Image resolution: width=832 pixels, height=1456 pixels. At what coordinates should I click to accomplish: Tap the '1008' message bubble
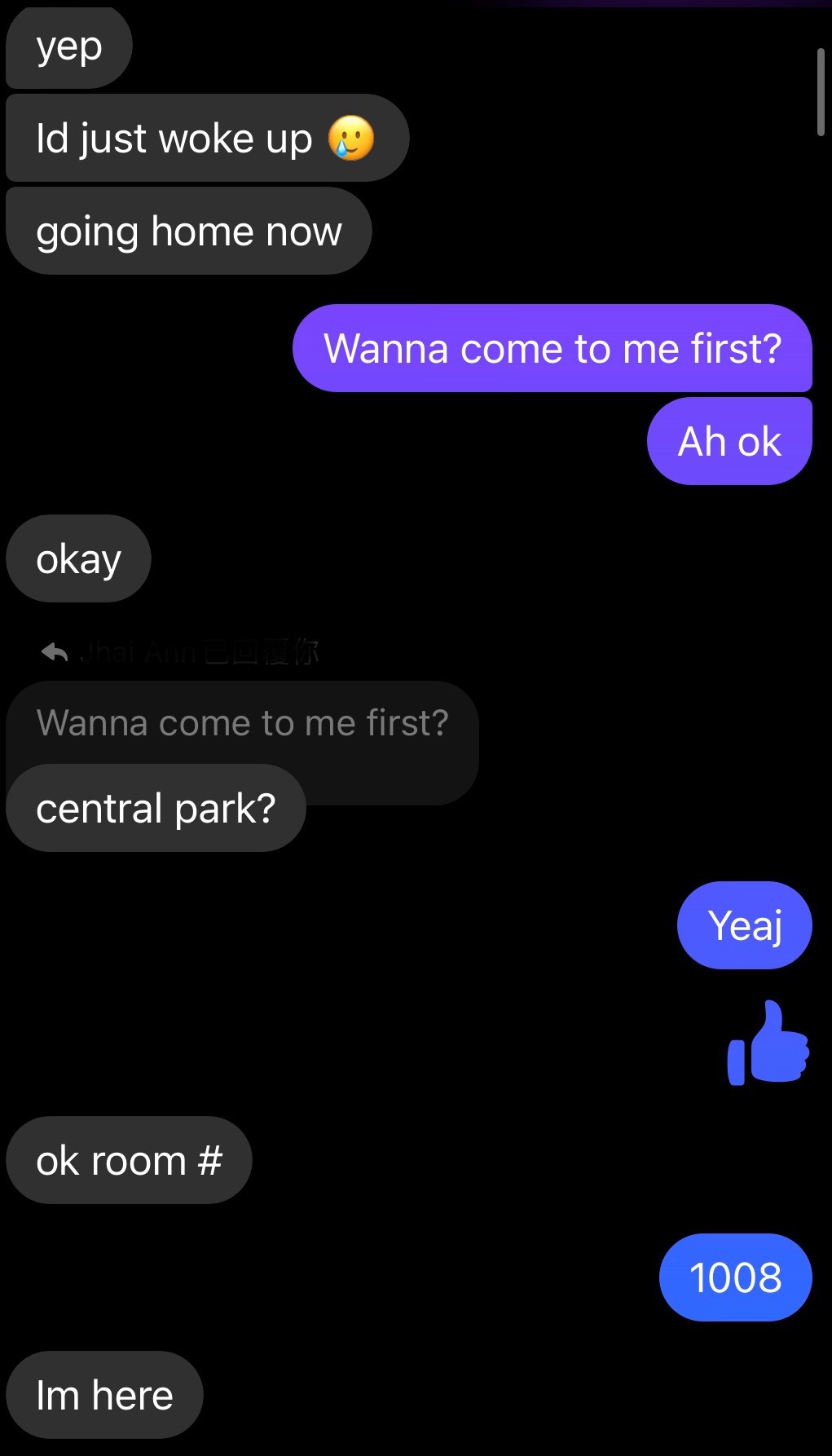[735, 1277]
